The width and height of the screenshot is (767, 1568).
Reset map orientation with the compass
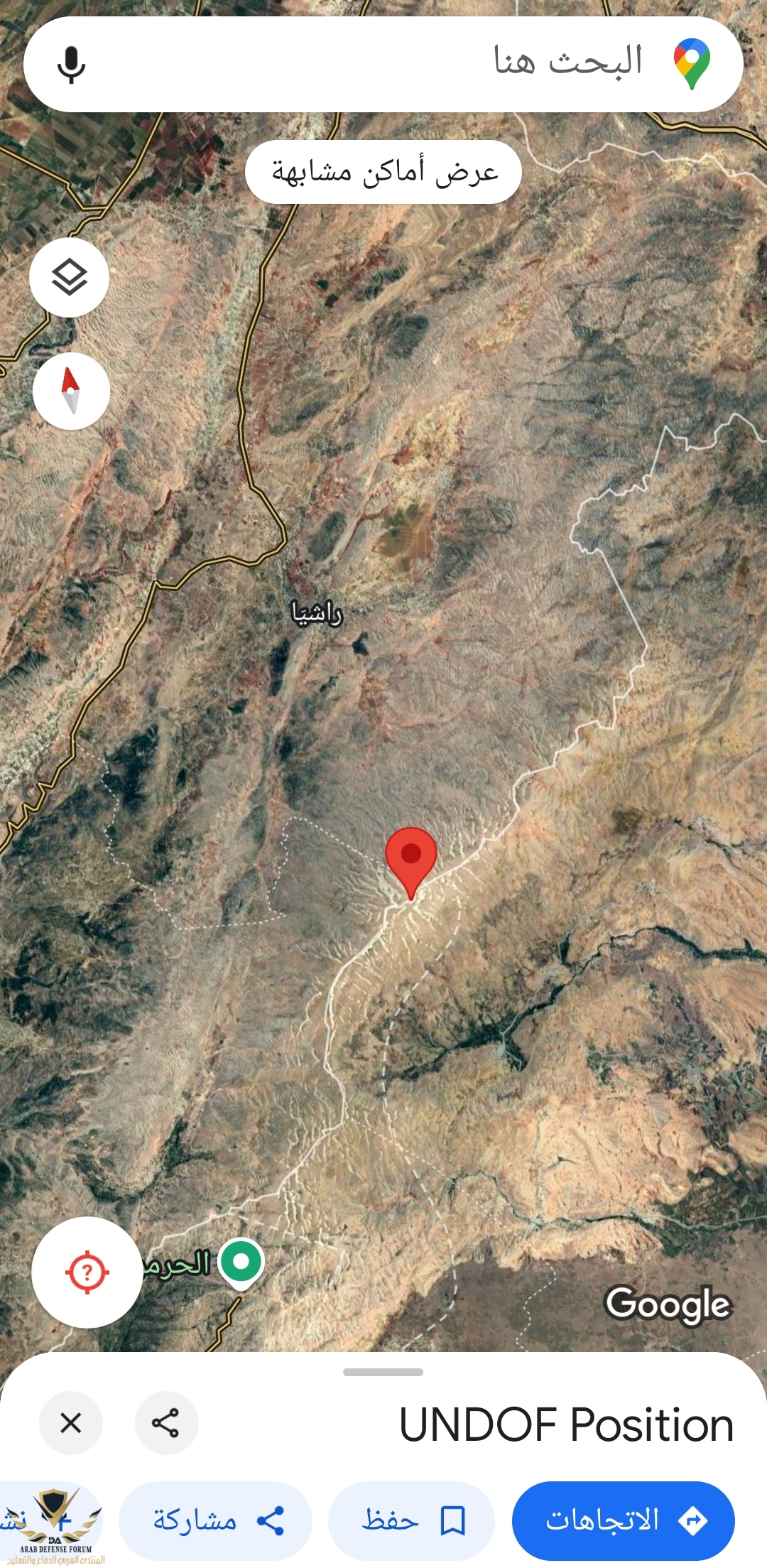click(71, 391)
